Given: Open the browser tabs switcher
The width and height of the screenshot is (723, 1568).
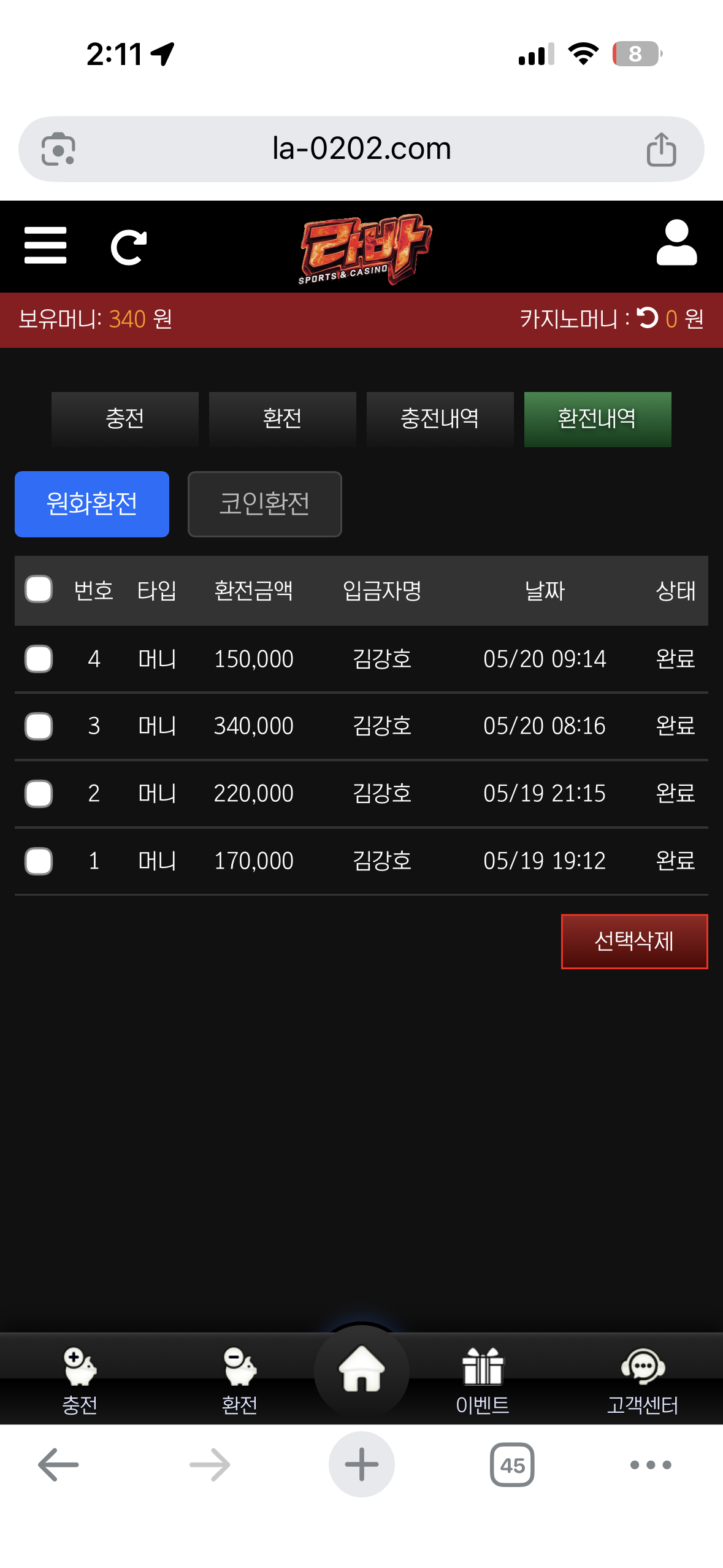Looking at the screenshot, I should pyautogui.click(x=512, y=1465).
